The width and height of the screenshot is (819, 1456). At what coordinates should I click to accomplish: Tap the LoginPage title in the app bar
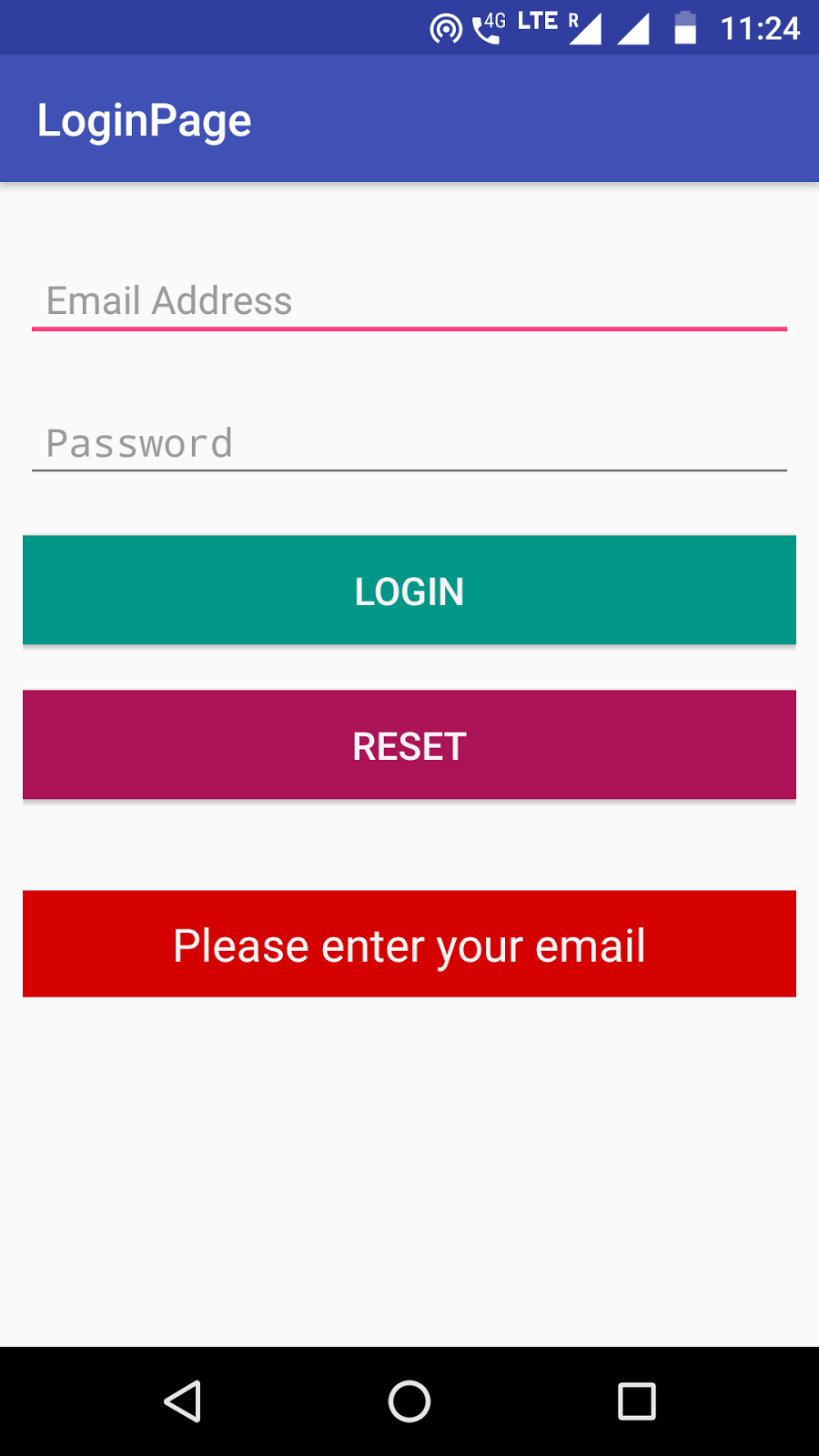click(145, 118)
